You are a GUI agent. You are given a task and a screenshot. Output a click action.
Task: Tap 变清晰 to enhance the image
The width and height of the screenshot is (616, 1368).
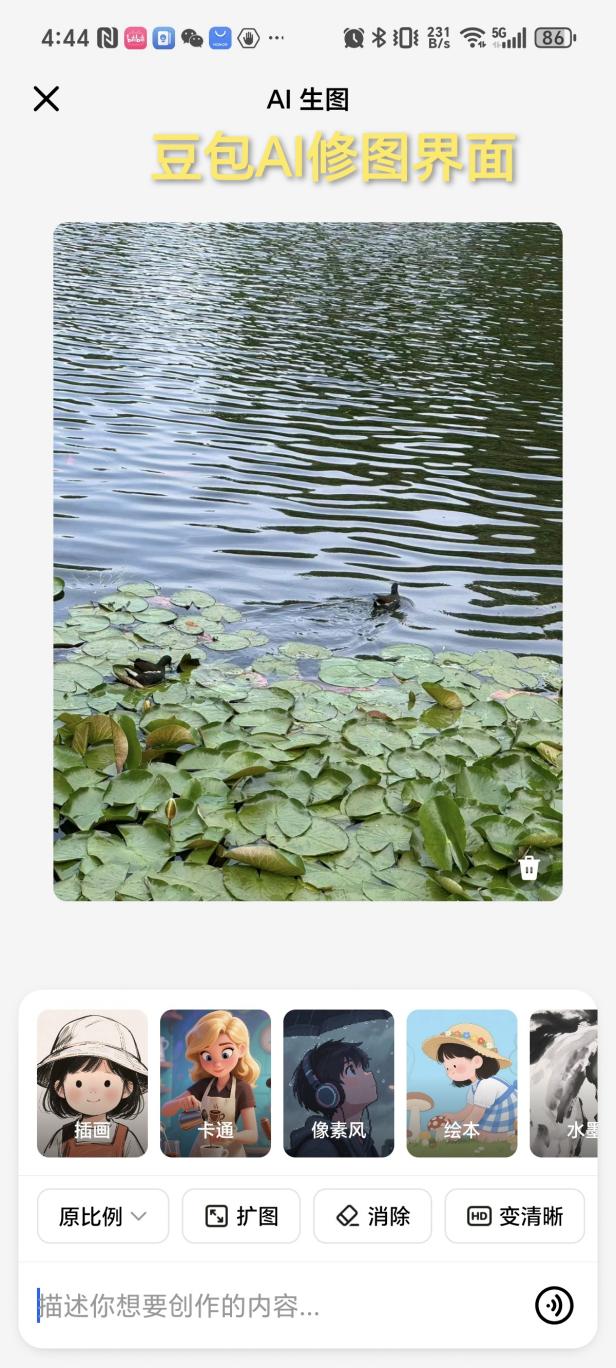[x=514, y=1216]
